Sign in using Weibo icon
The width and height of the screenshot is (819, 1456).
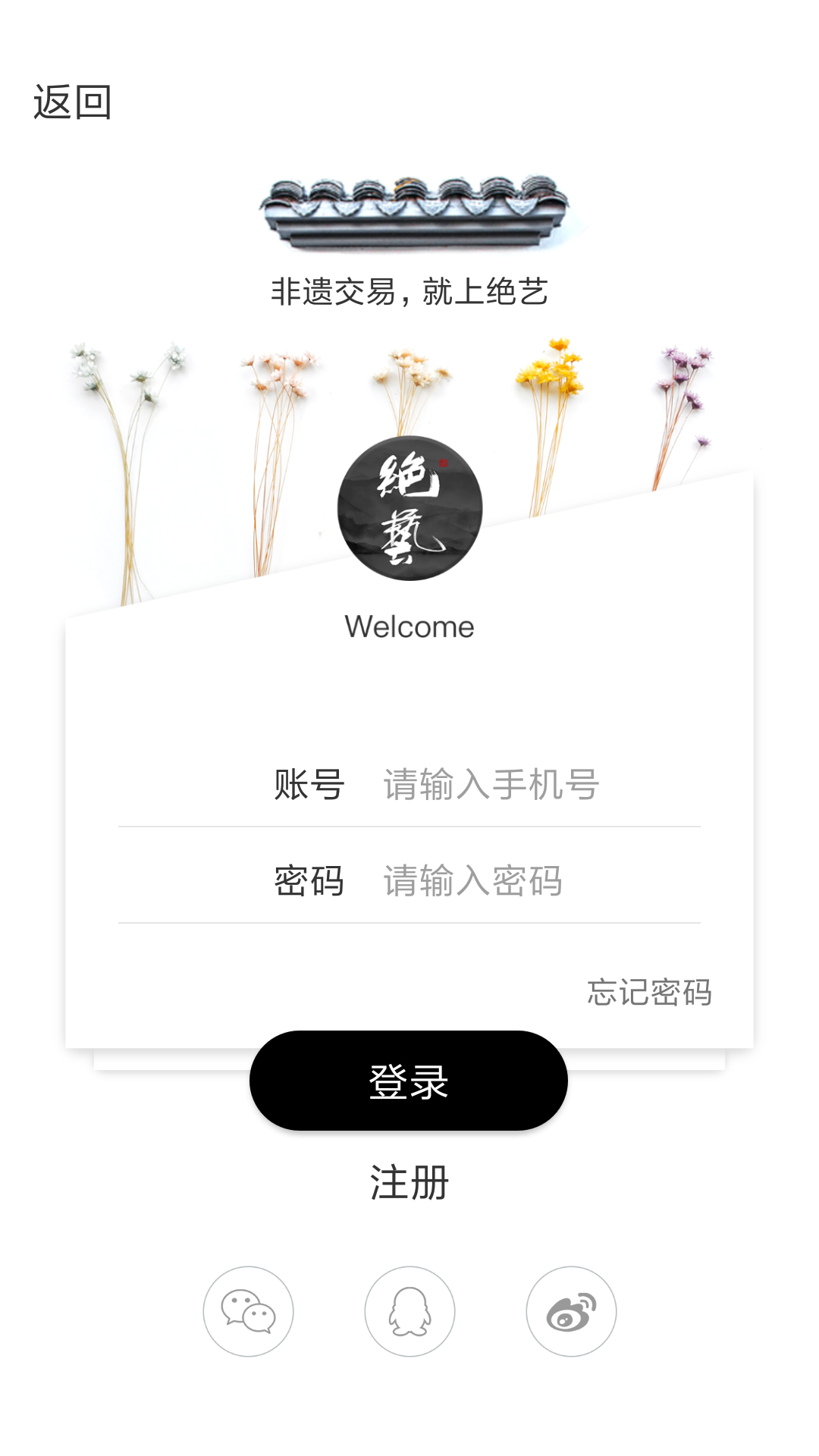(x=571, y=1311)
